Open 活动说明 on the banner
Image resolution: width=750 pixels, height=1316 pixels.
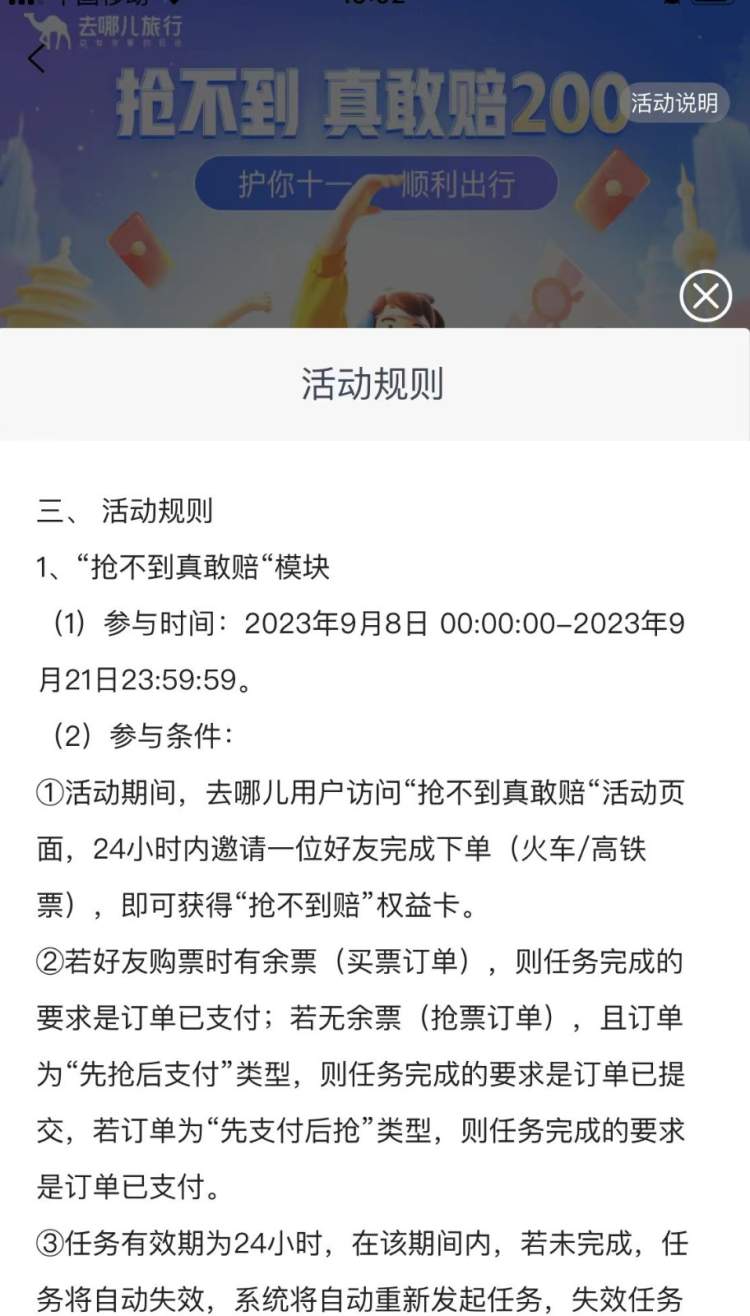pyautogui.click(x=674, y=104)
